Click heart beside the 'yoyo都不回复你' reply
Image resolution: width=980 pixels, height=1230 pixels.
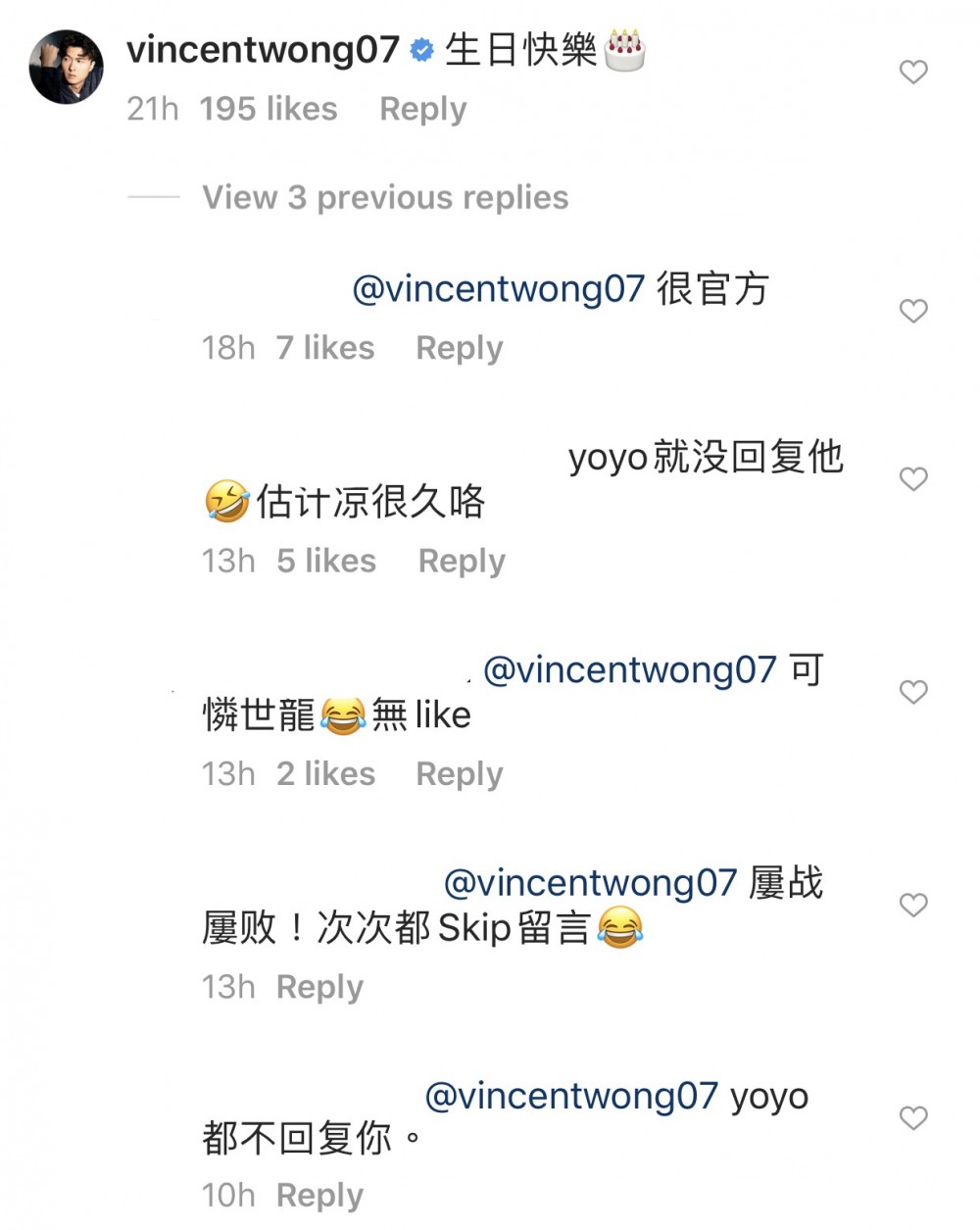point(912,1118)
